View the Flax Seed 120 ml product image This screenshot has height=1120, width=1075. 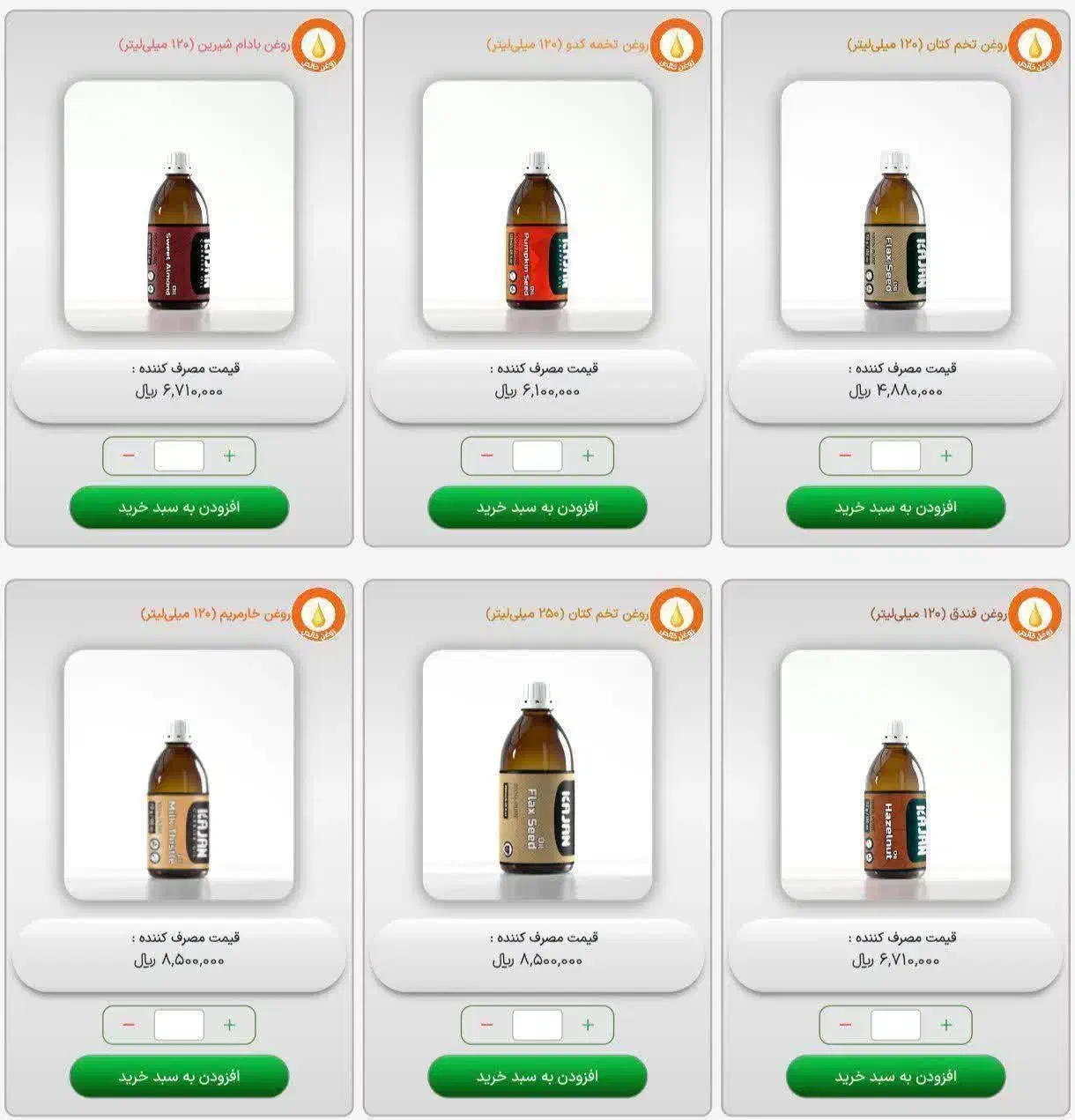pos(895,206)
